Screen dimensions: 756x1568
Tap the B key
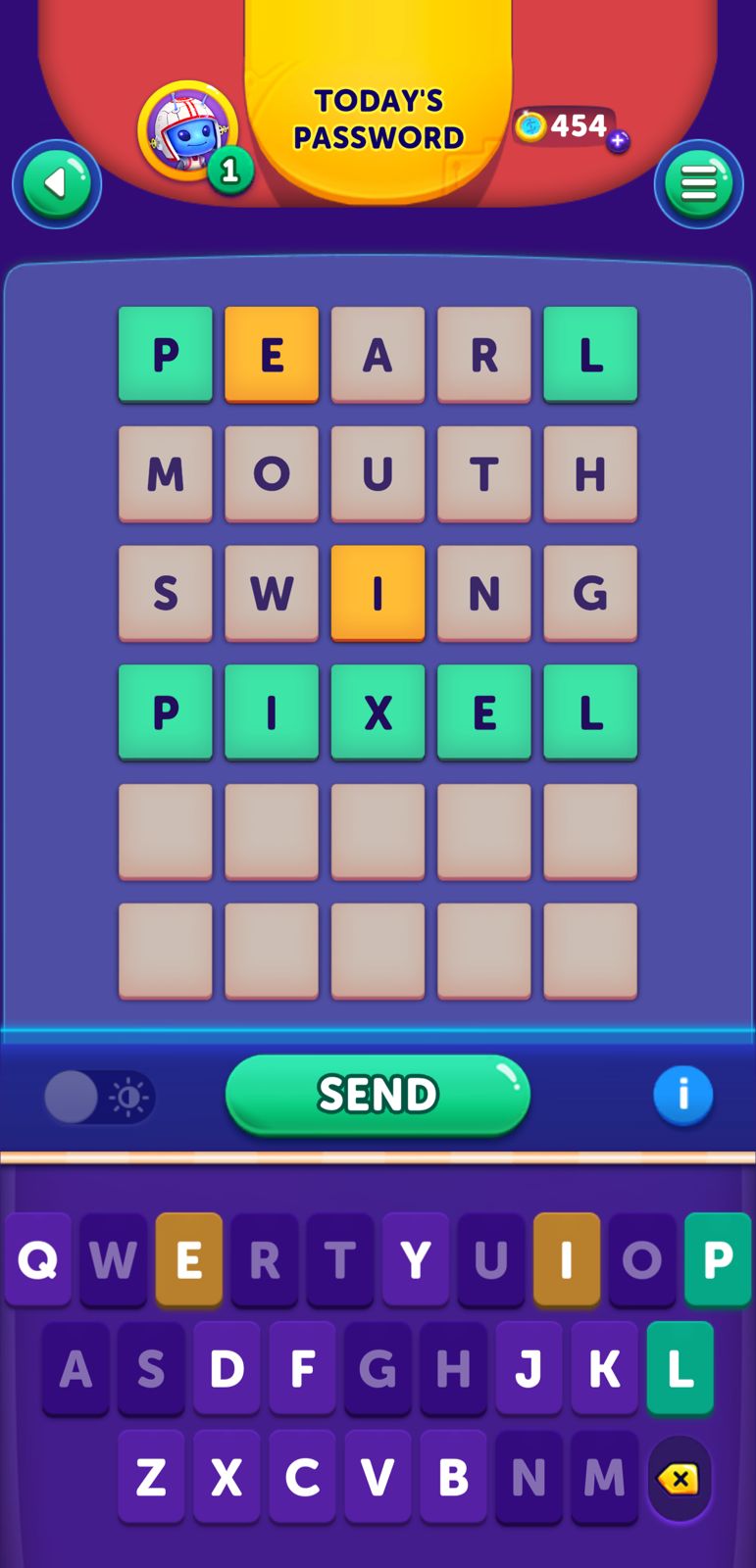[453, 1477]
